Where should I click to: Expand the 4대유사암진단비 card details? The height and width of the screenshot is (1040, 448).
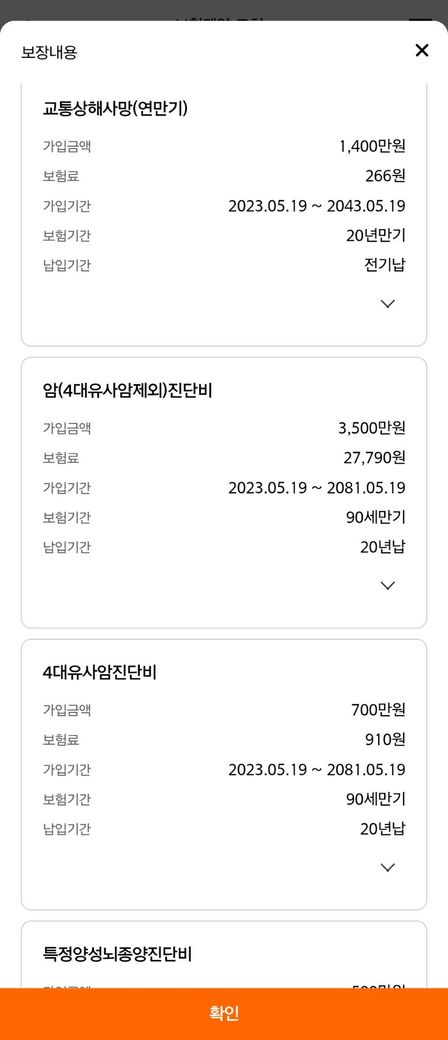coord(388,868)
